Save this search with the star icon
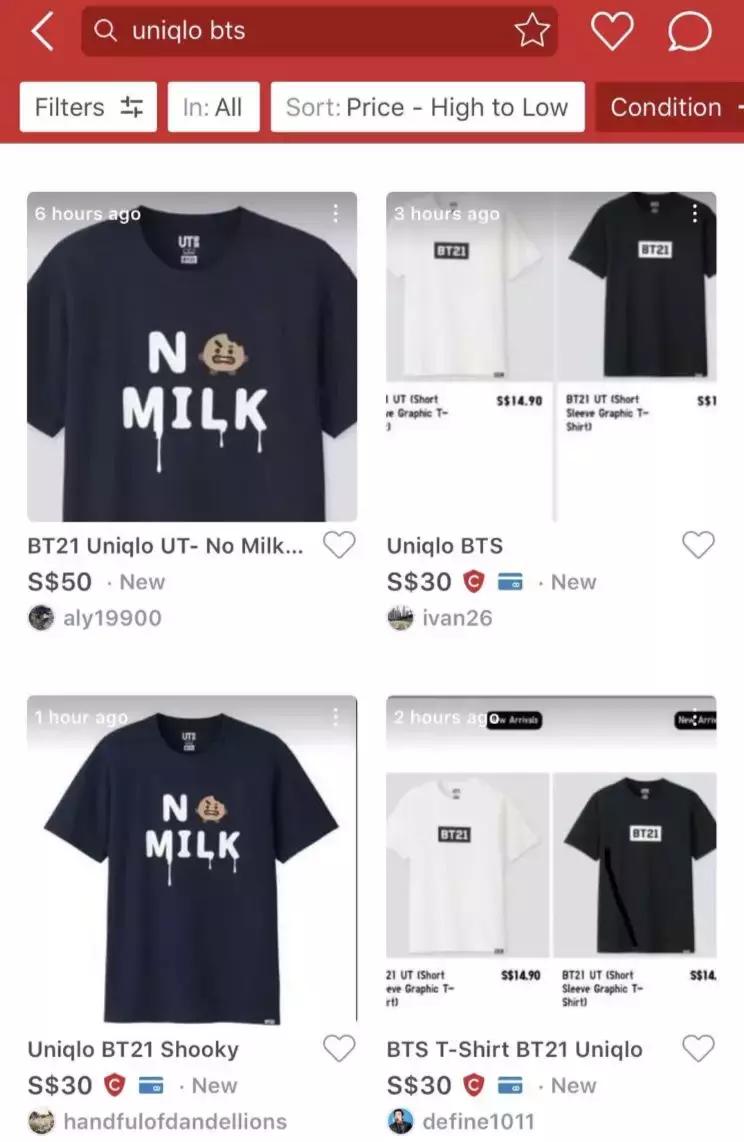The height and width of the screenshot is (1142, 744). click(x=532, y=32)
